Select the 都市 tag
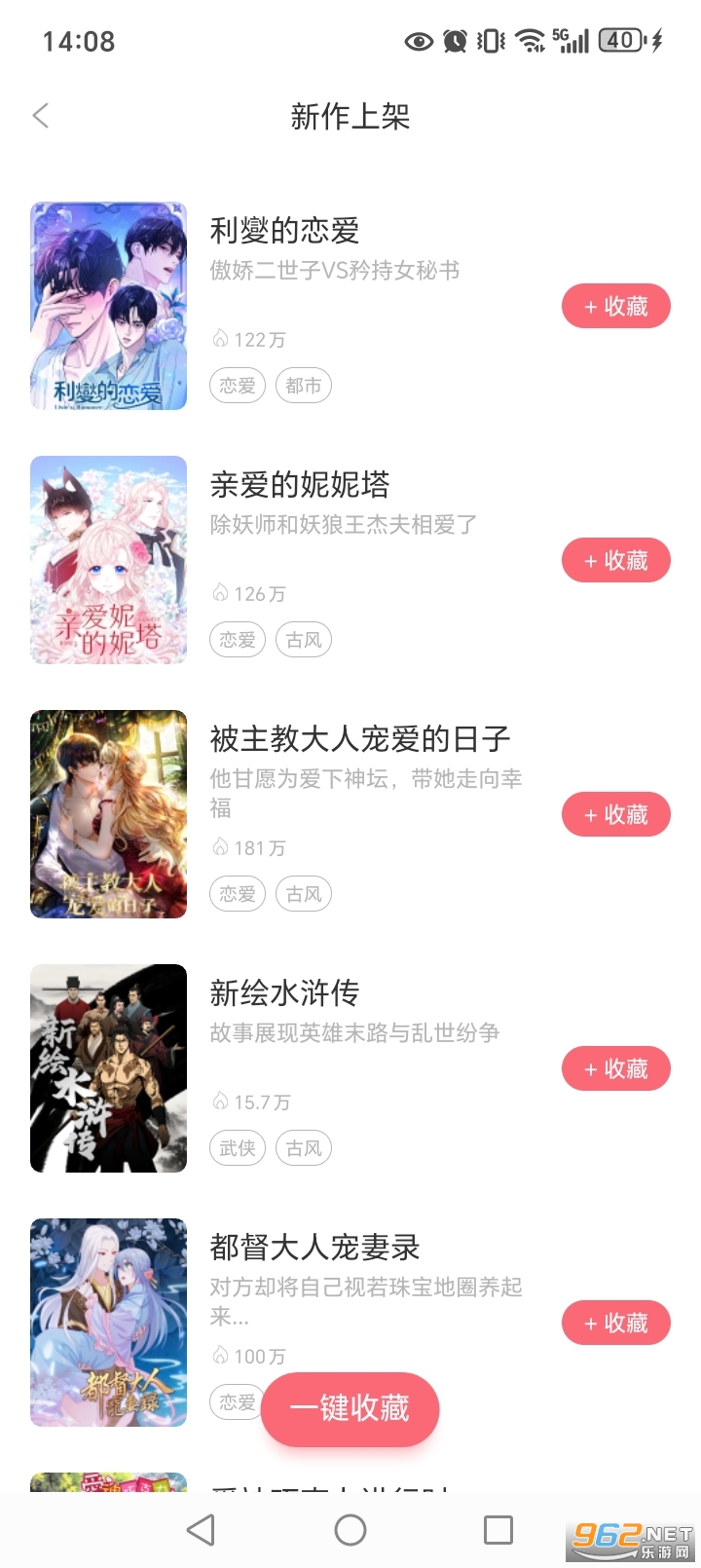This screenshot has height=1568, width=701. pos(303,385)
